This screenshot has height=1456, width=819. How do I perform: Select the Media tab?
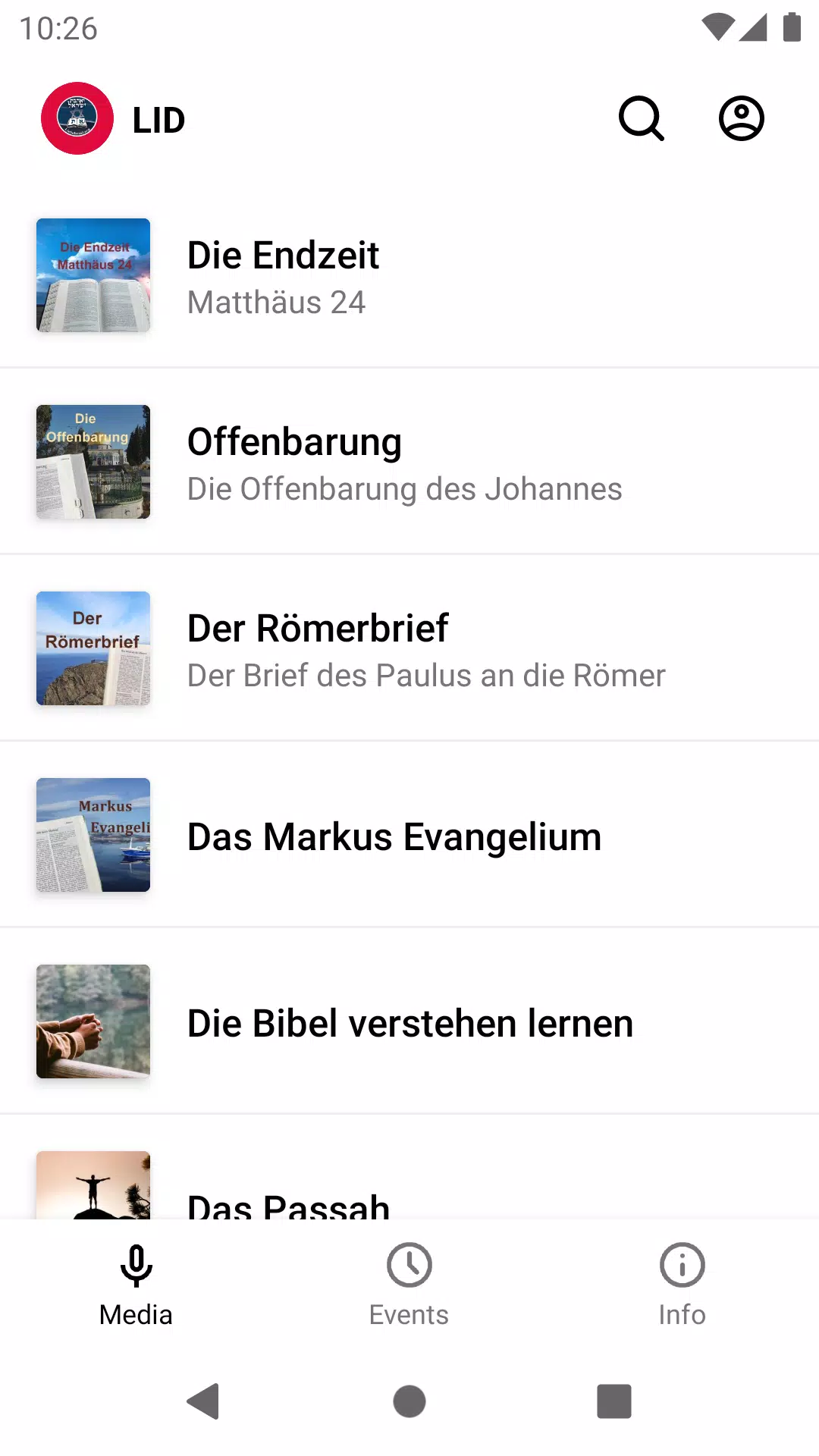coord(136,1285)
